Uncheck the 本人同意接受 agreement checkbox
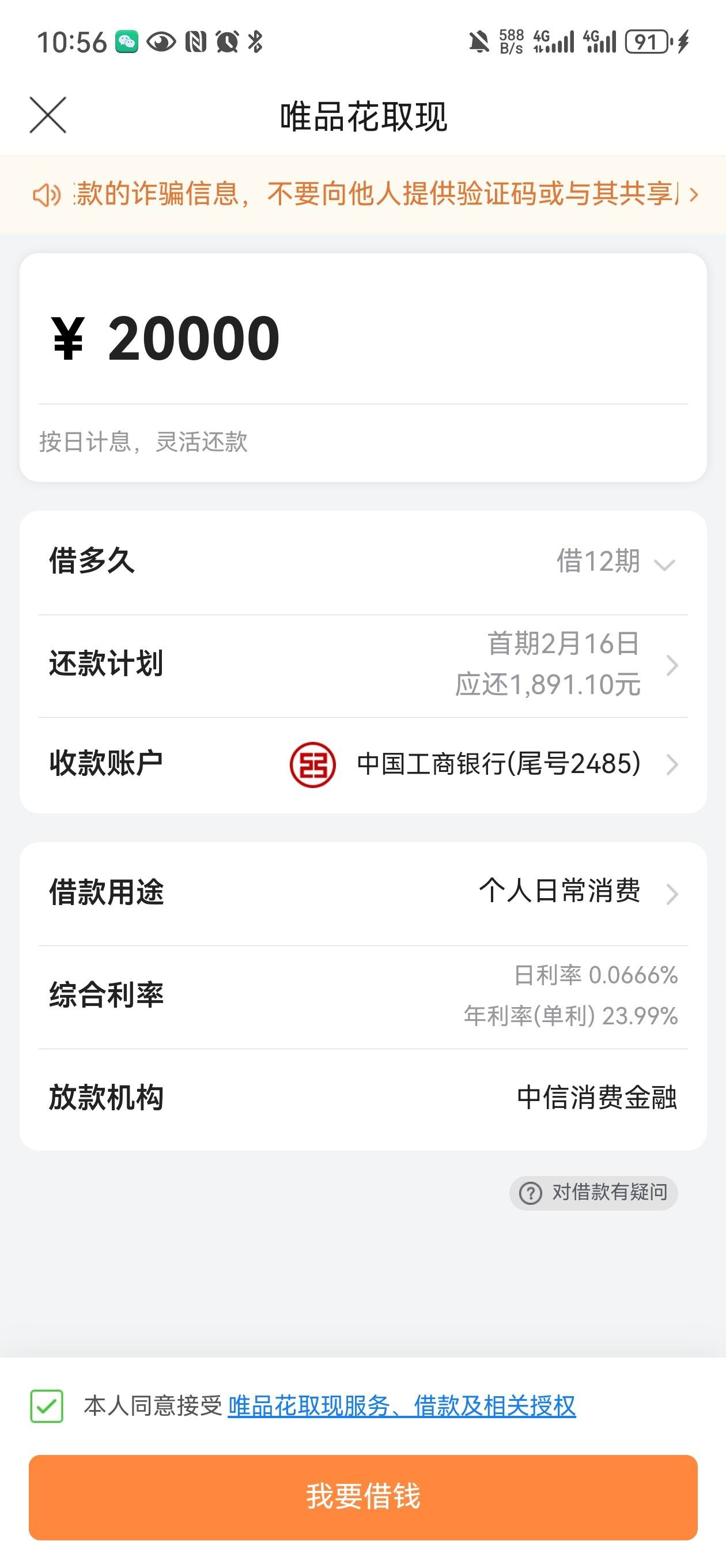This screenshot has height=1568, width=726. pyautogui.click(x=47, y=1406)
